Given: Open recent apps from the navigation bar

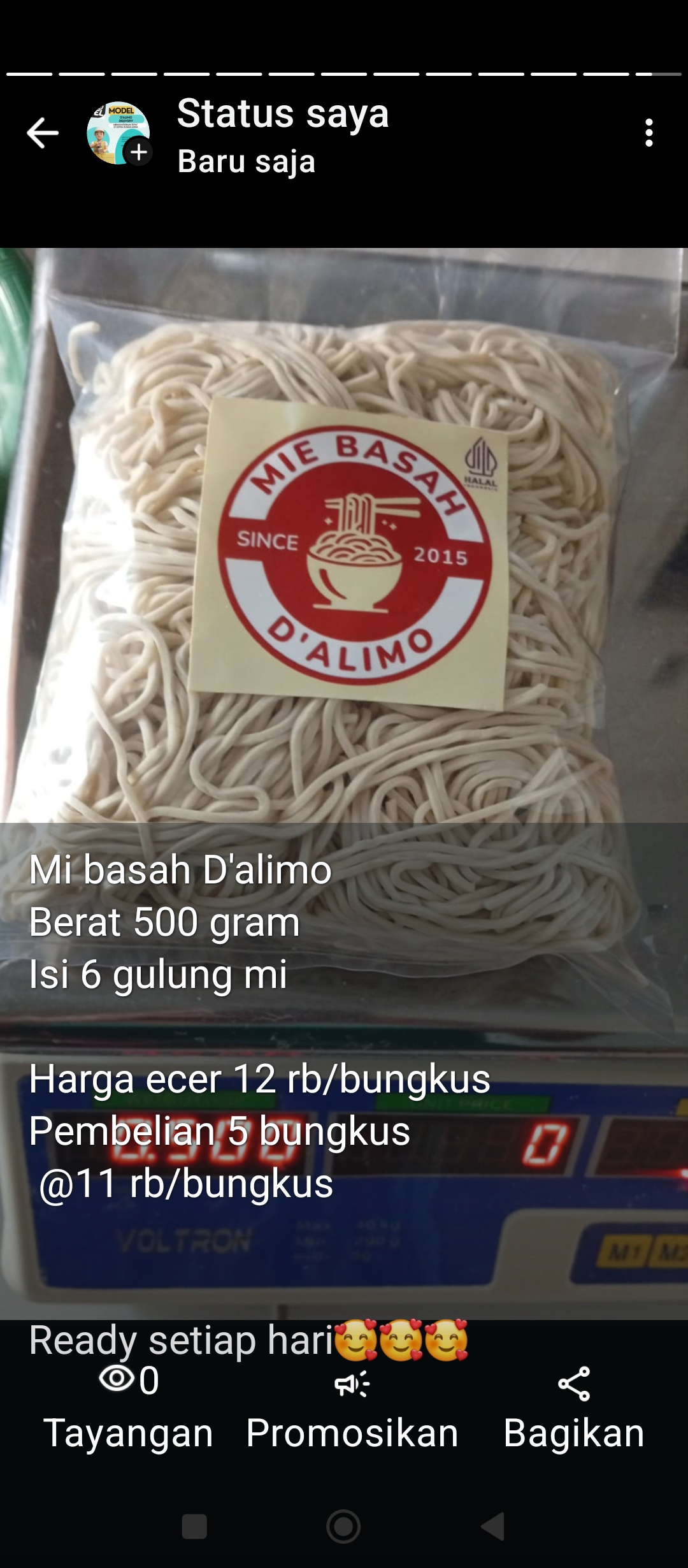Looking at the screenshot, I should pyautogui.click(x=194, y=1527).
